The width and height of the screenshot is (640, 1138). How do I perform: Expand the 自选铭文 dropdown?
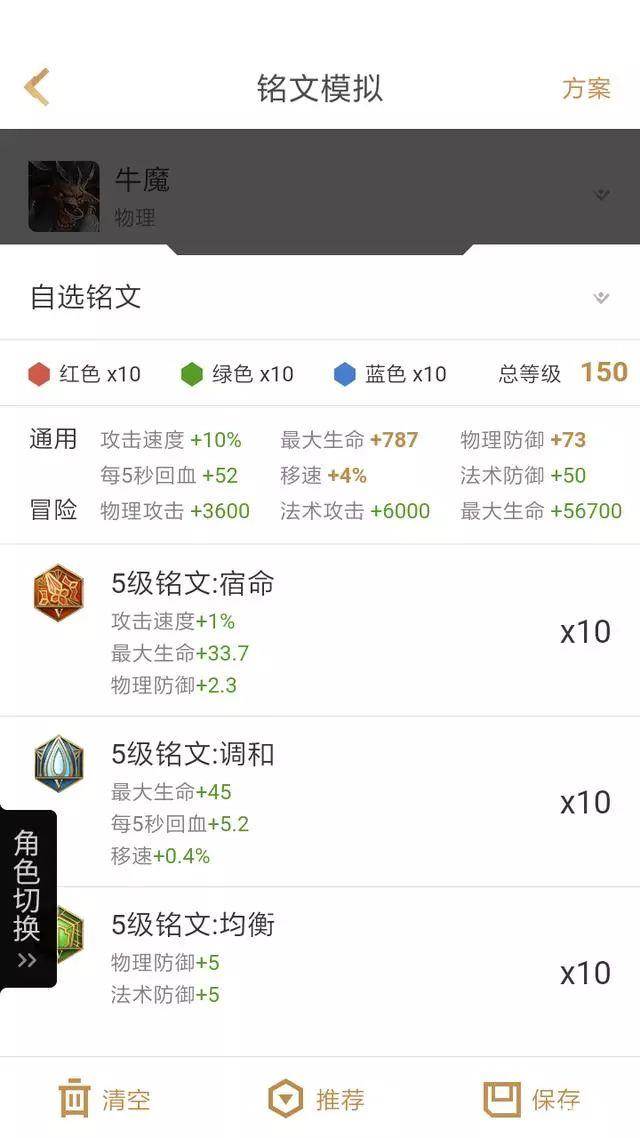pos(320,297)
